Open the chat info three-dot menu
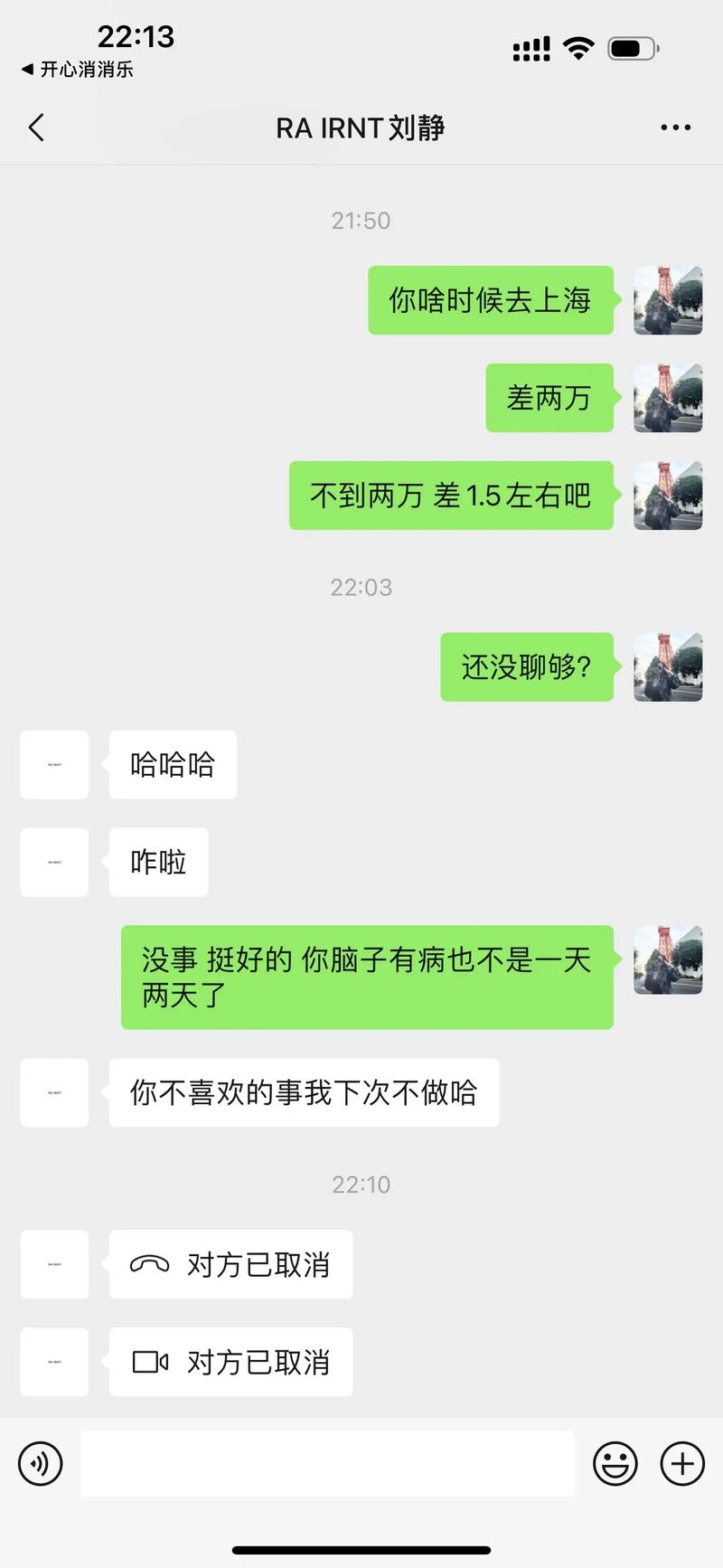The image size is (723, 1568). click(x=675, y=128)
